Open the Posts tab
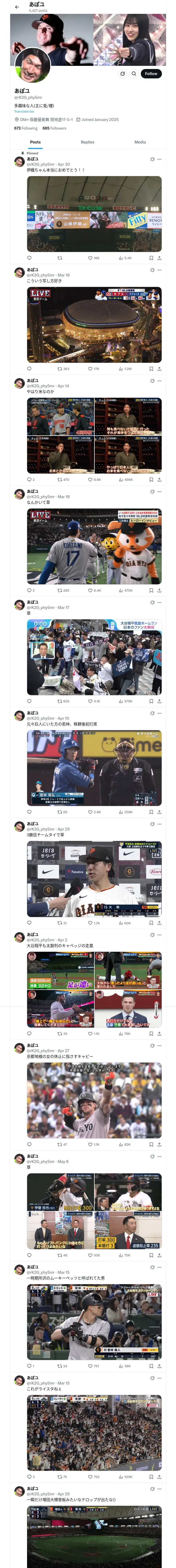176x1568 pixels. point(35,142)
